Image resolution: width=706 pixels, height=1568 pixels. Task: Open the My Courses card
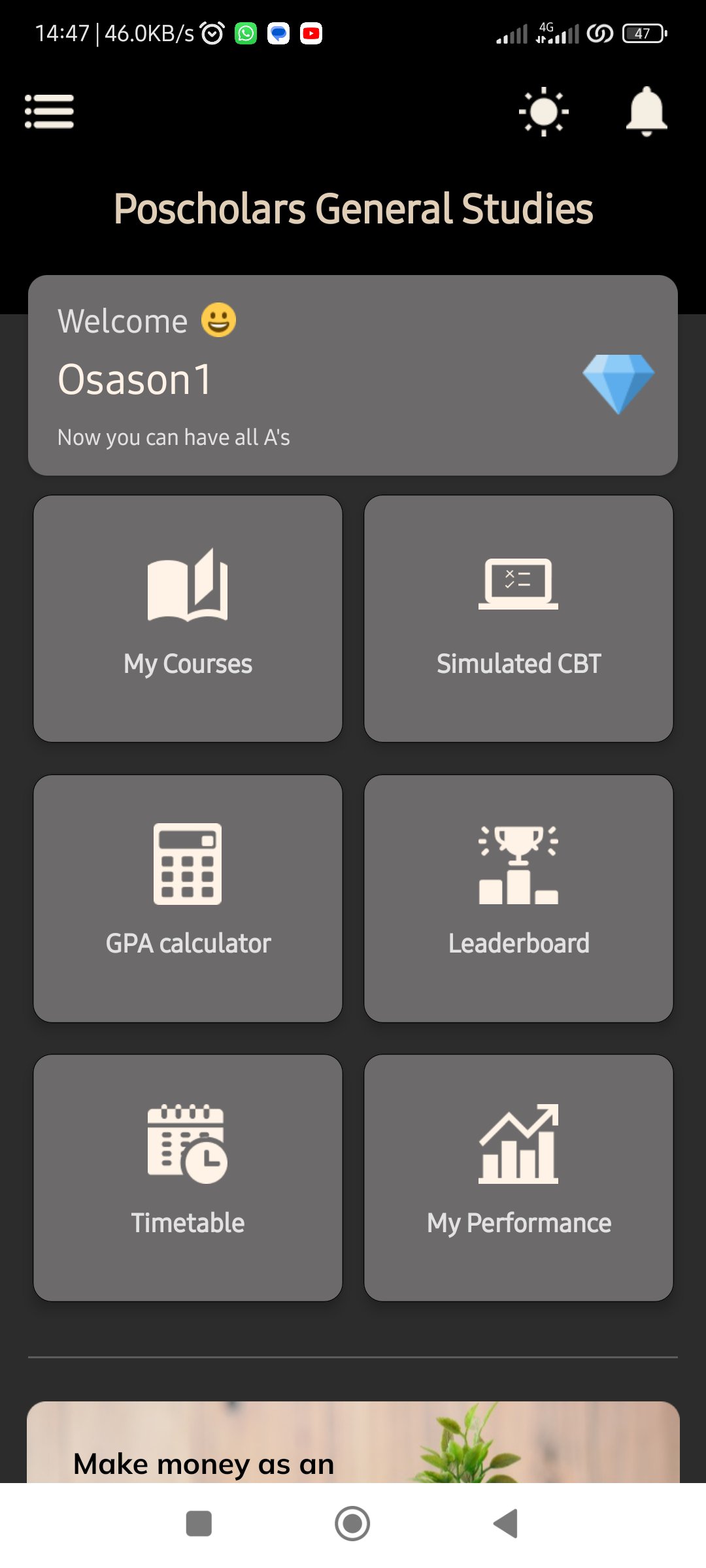pyautogui.click(x=188, y=618)
